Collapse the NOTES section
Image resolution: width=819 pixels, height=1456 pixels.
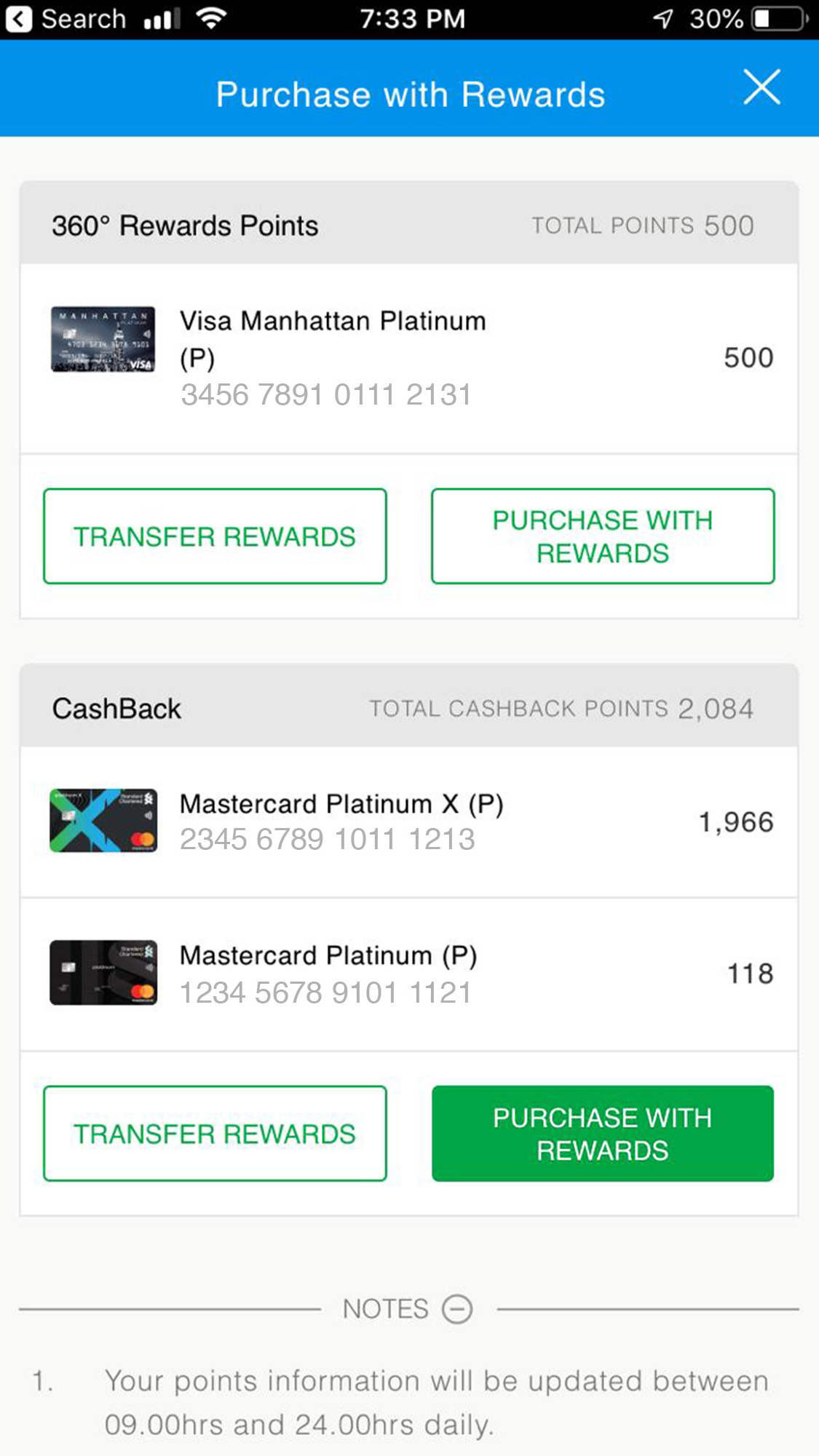[457, 1308]
